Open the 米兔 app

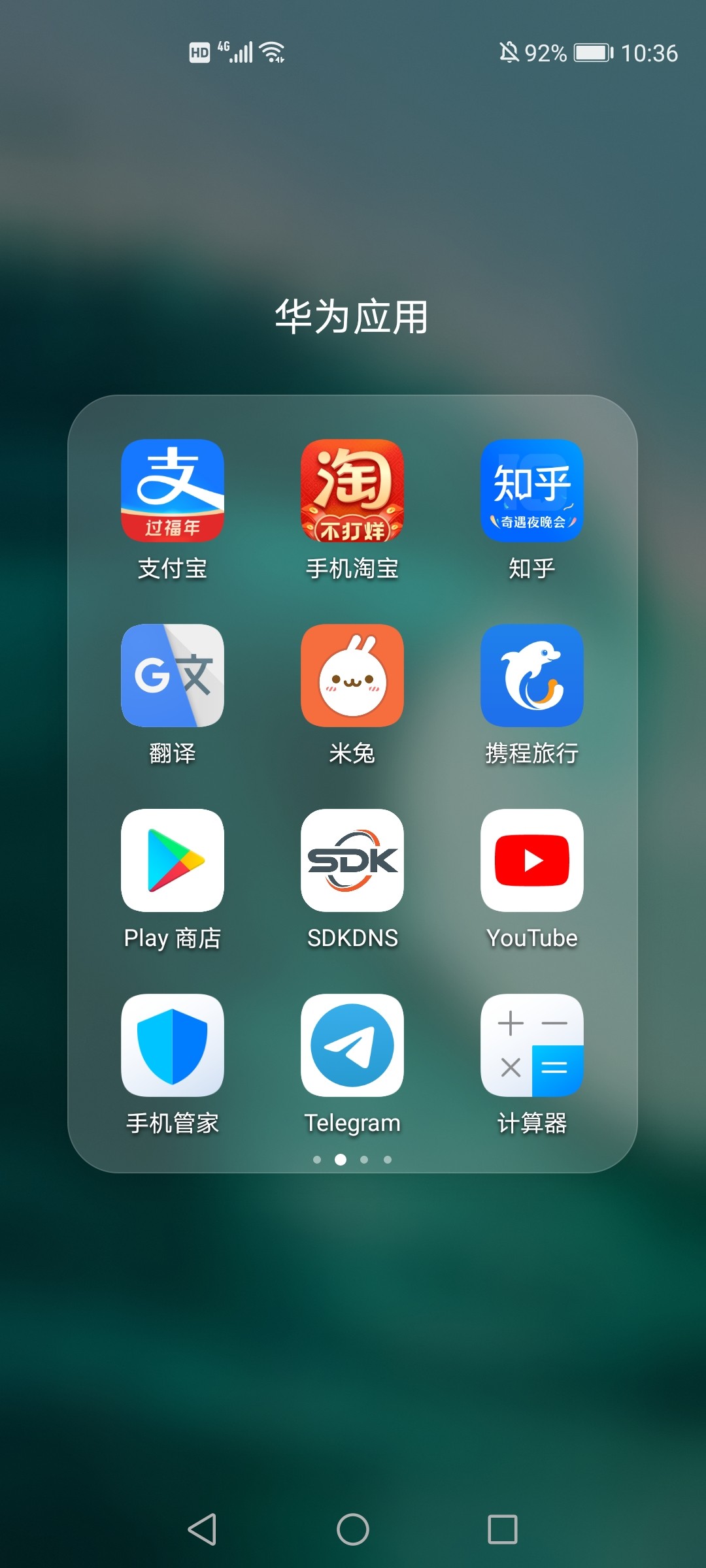coord(352,676)
